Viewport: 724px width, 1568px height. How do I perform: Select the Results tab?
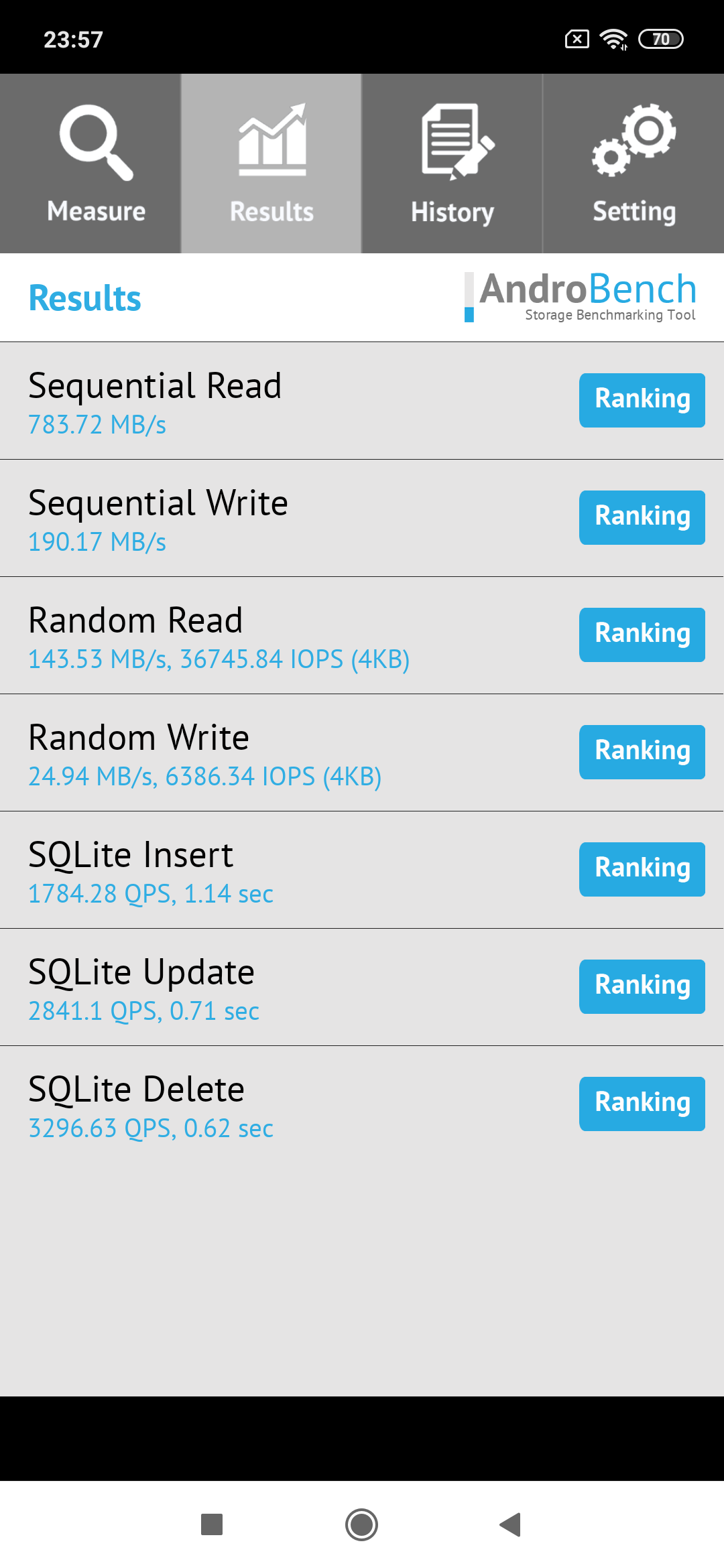tap(271, 164)
